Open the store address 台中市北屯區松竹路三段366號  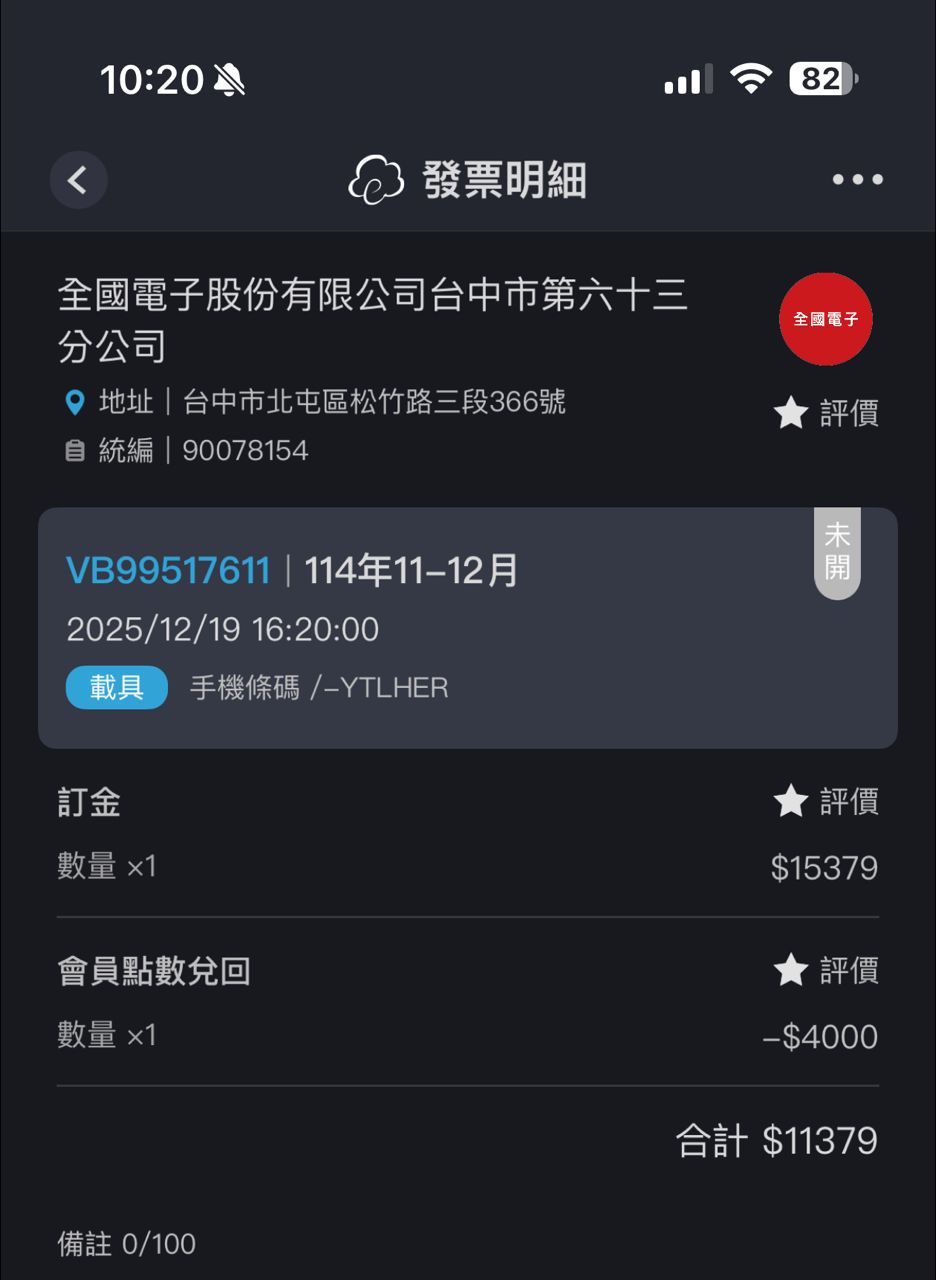point(374,402)
